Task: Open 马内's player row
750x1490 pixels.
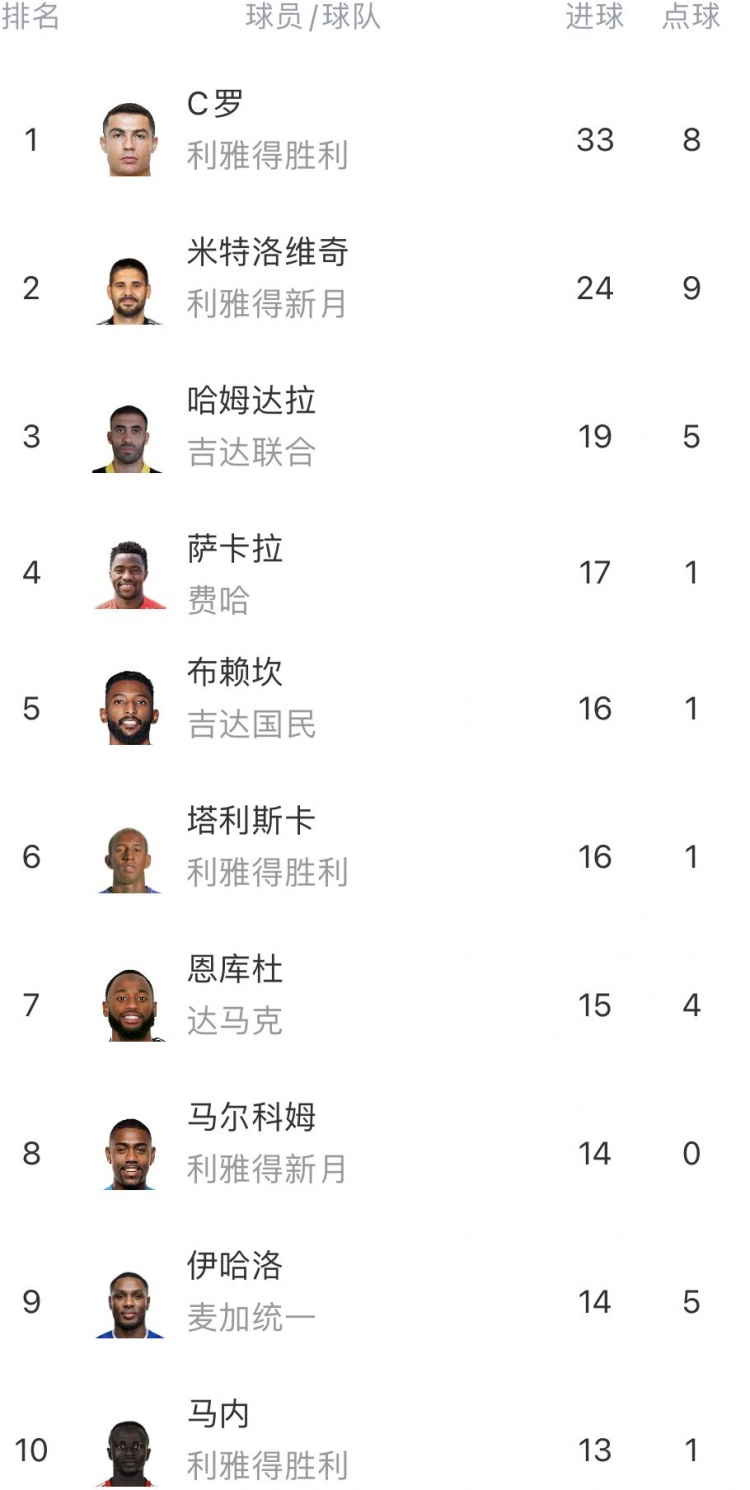Action: pos(375,1449)
